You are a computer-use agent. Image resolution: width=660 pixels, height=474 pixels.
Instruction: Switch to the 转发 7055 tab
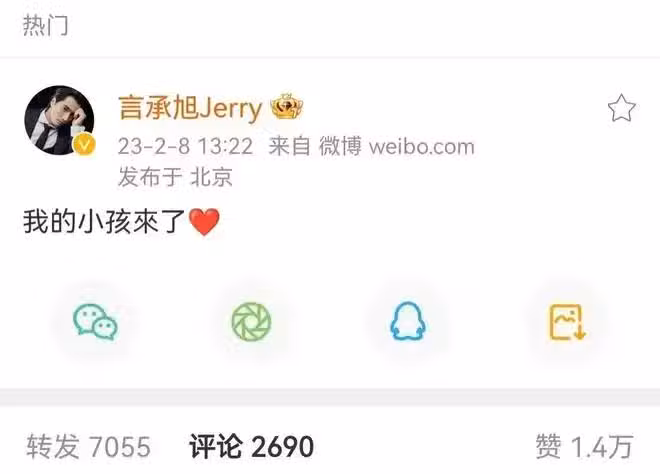[88, 446]
